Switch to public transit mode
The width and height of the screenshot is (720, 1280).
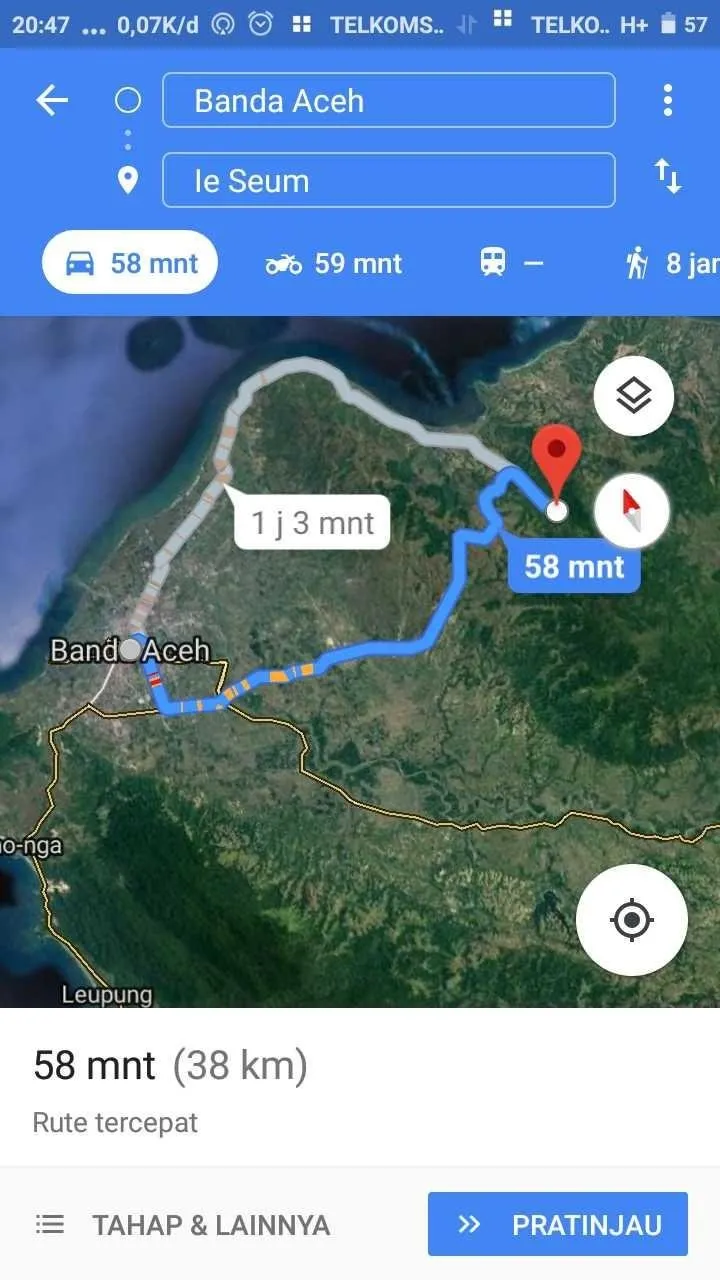511,263
